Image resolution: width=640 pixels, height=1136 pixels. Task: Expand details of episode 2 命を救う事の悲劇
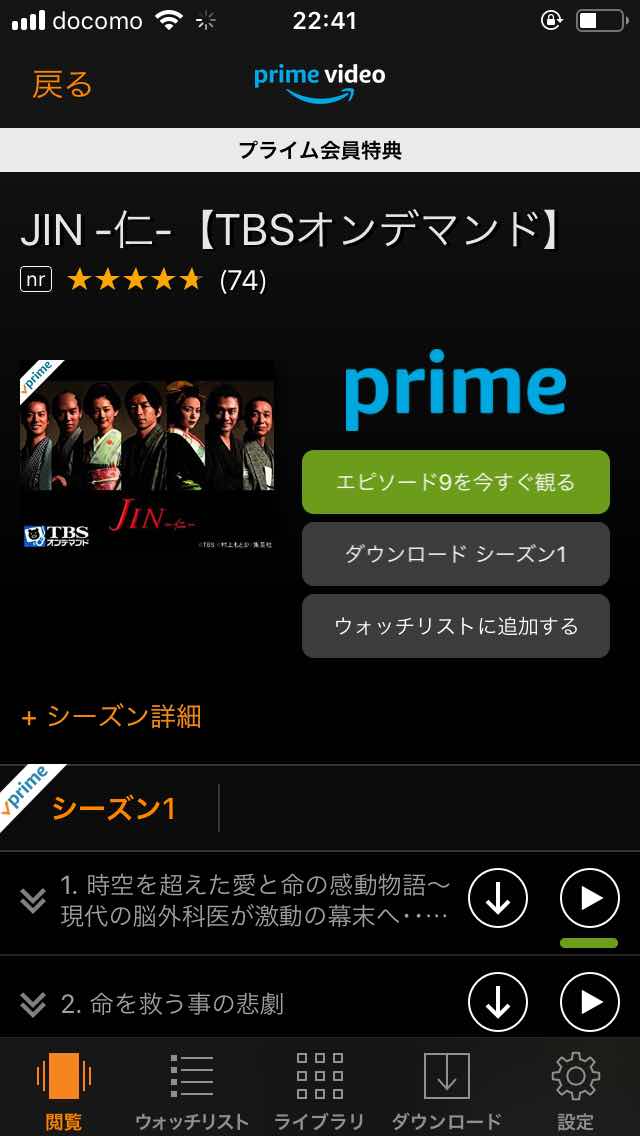point(33,1004)
